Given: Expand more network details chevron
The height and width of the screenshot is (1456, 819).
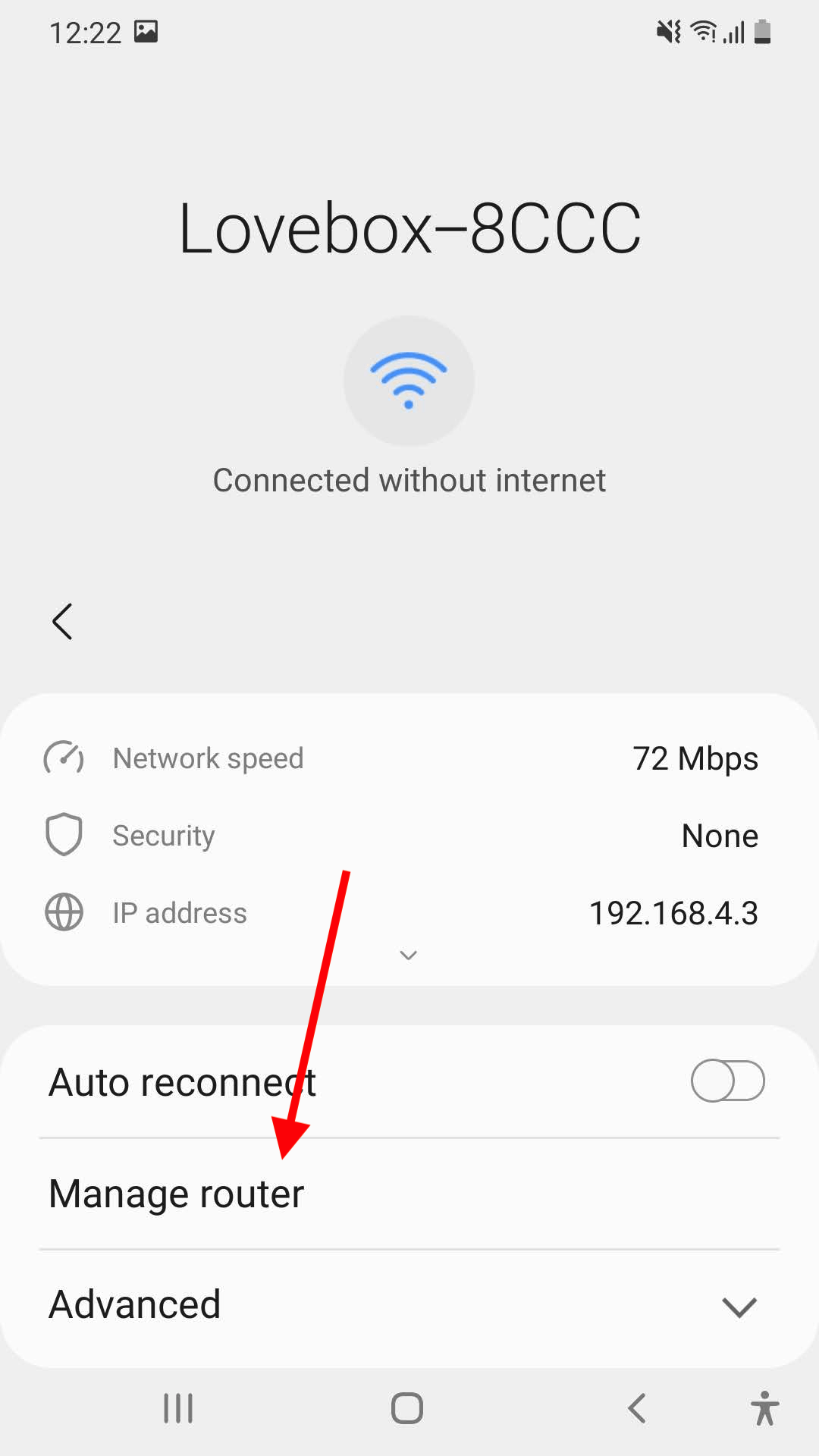Looking at the screenshot, I should pyautogui.click(x=408, y=955).
